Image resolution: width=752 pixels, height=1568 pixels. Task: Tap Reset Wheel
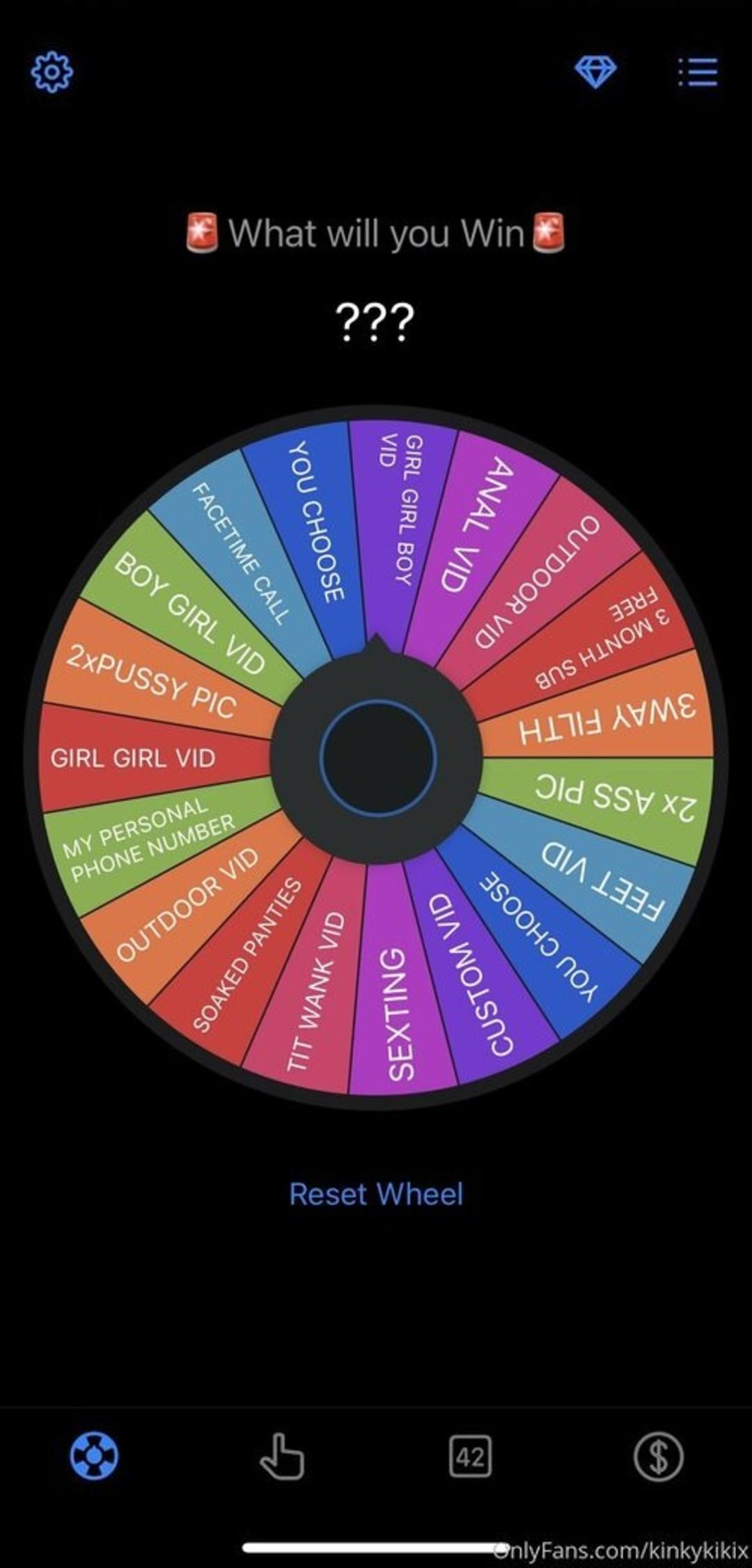click(x=376, y=1194)
